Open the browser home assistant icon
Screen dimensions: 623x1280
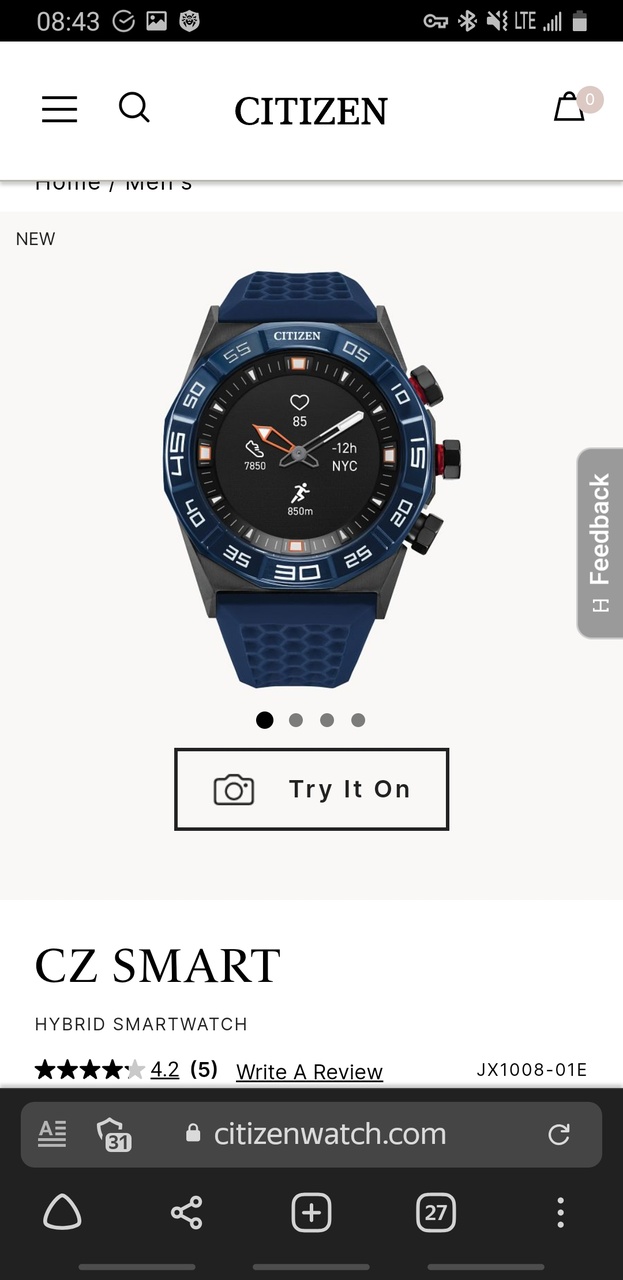[62, 1213]
